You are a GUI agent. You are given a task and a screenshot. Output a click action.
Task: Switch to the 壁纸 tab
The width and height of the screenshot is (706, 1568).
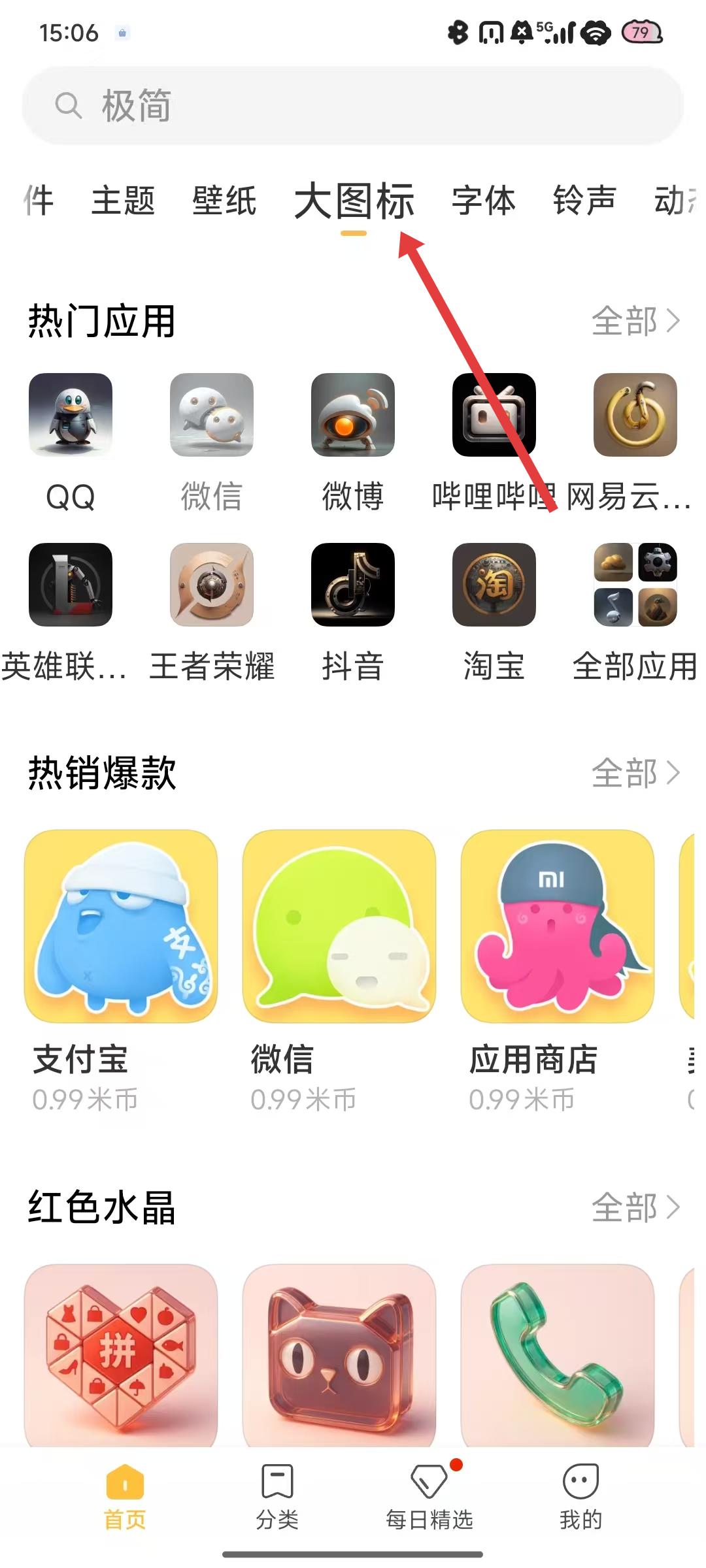(224, 201)
